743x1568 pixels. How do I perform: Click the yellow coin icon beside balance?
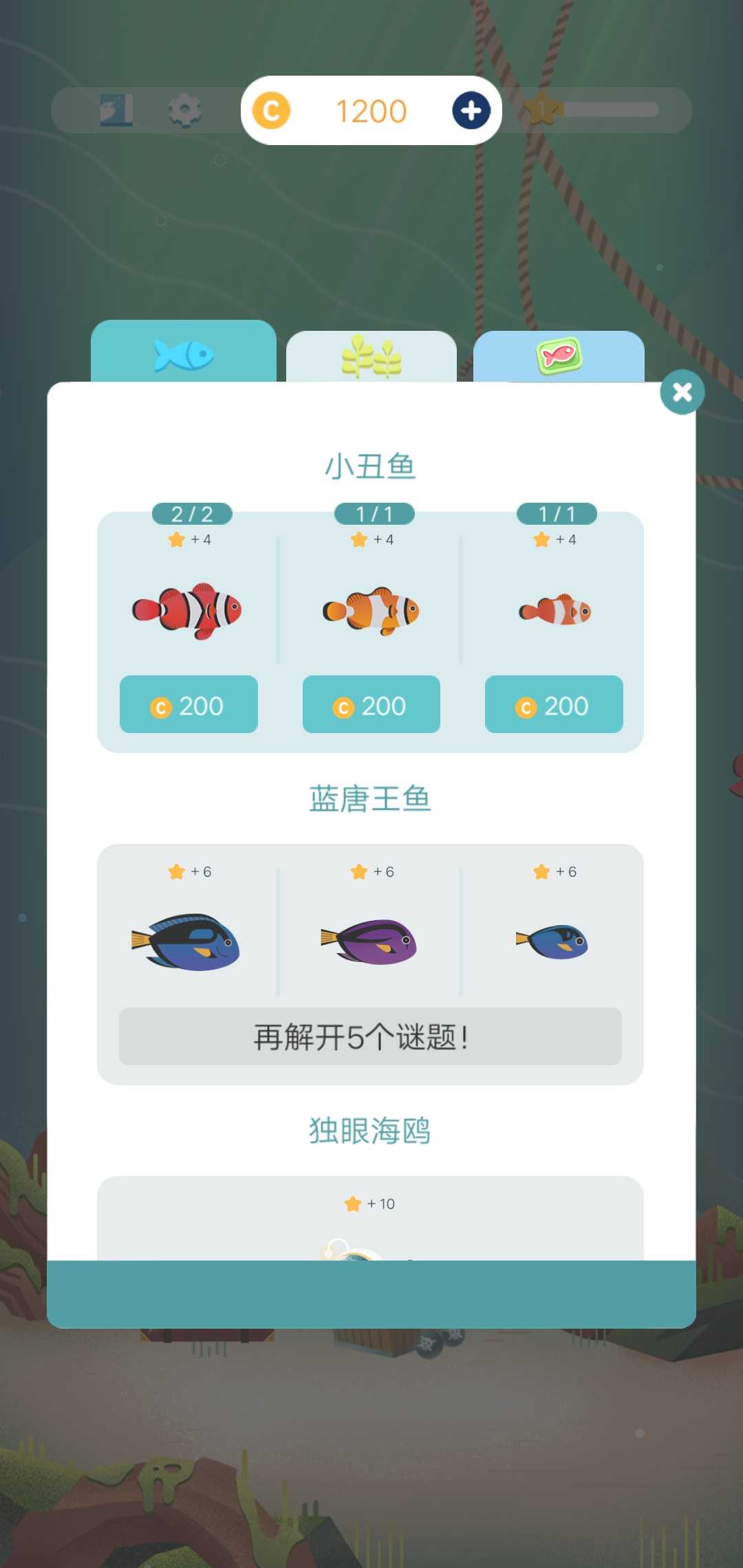point(272,110)
